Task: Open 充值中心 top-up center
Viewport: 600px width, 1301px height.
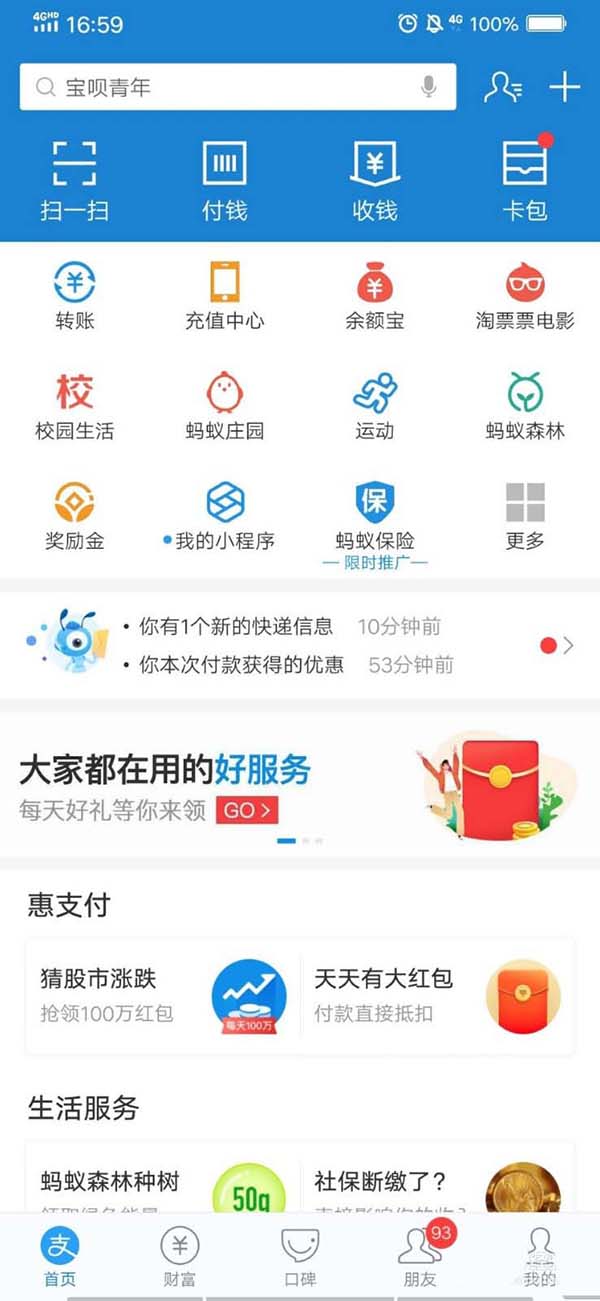Action: (224, 295)
